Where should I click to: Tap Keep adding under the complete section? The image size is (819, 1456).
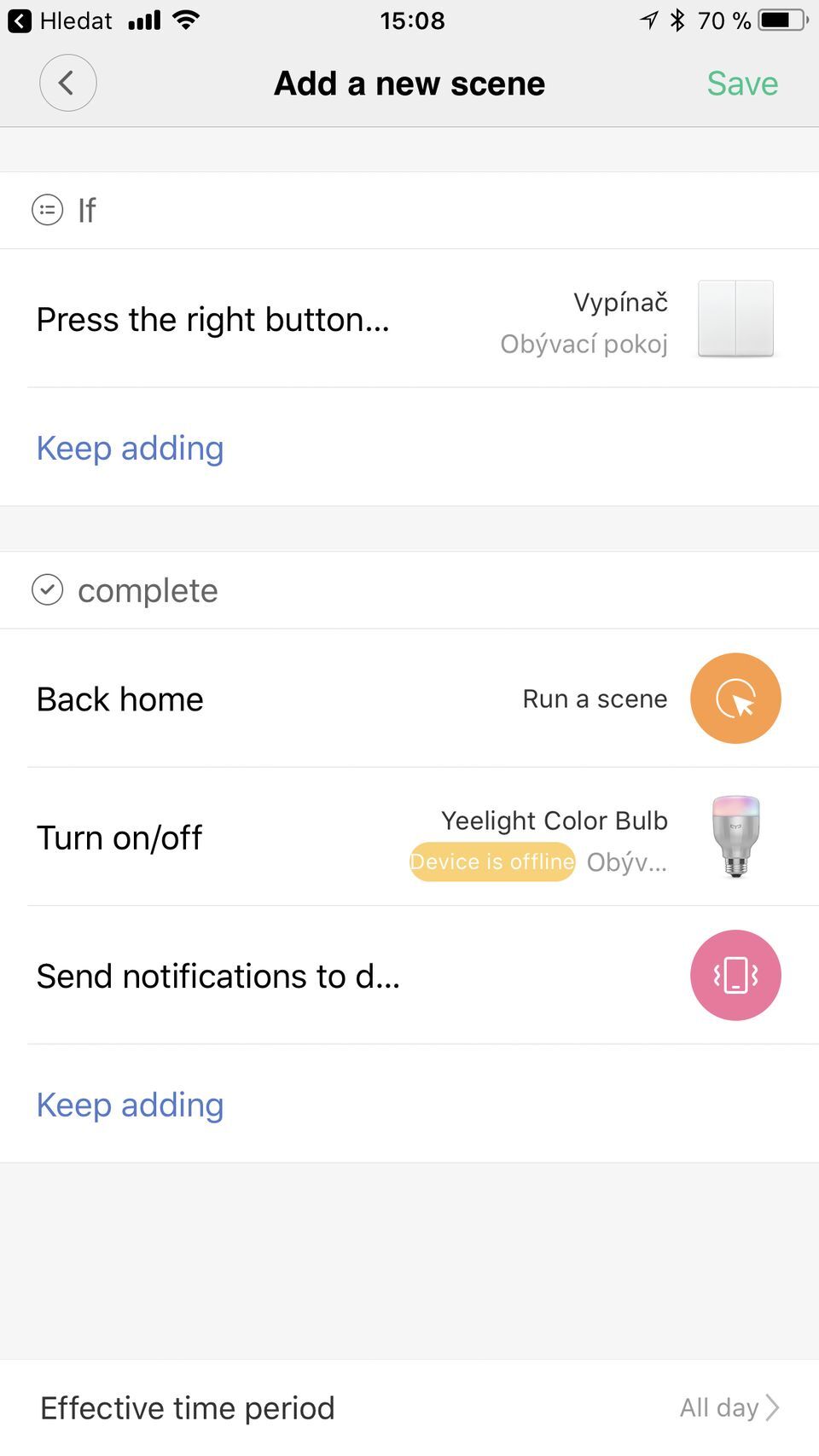130,1105
